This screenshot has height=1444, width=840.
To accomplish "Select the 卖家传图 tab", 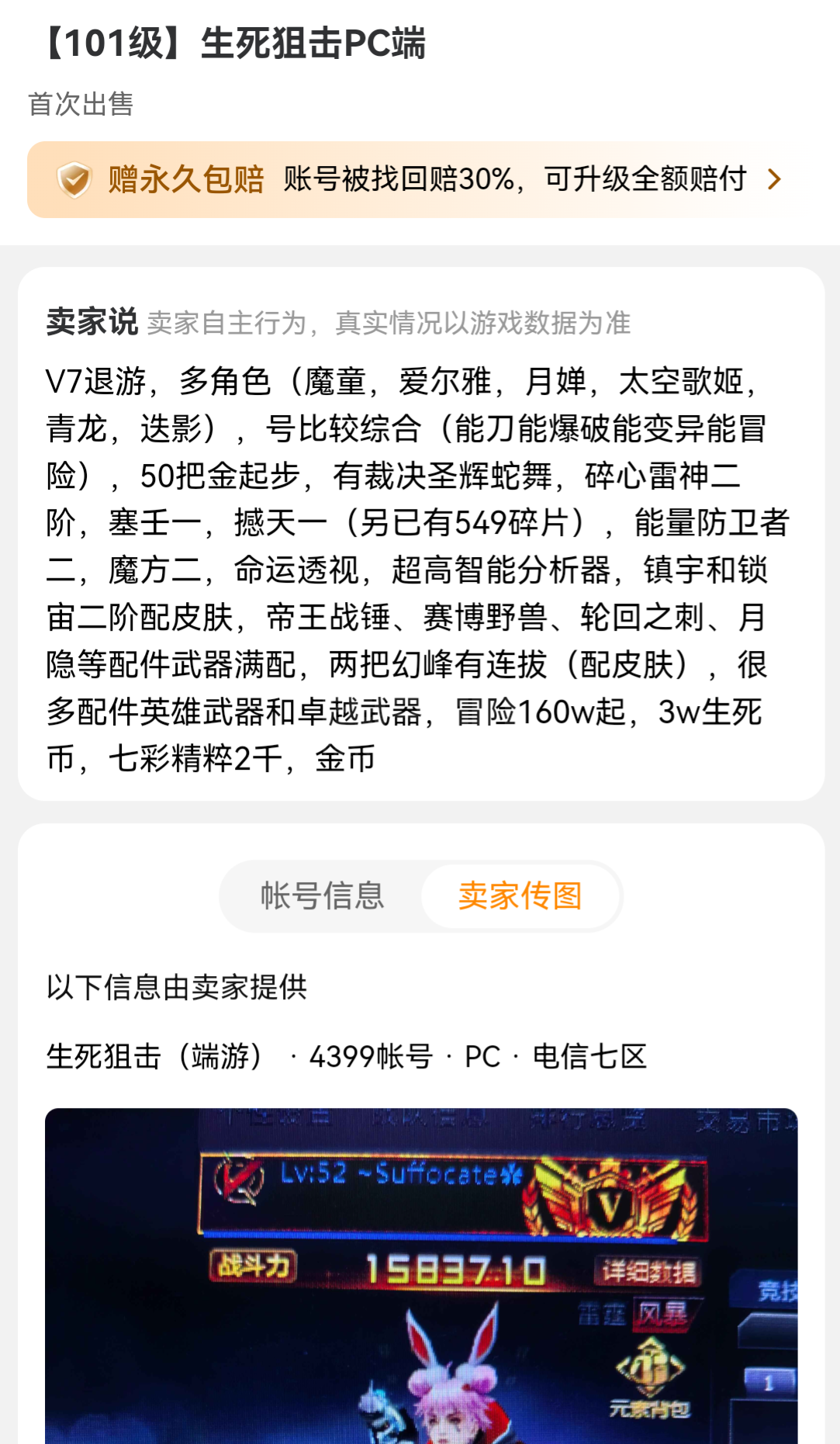I will coord(520,895).
